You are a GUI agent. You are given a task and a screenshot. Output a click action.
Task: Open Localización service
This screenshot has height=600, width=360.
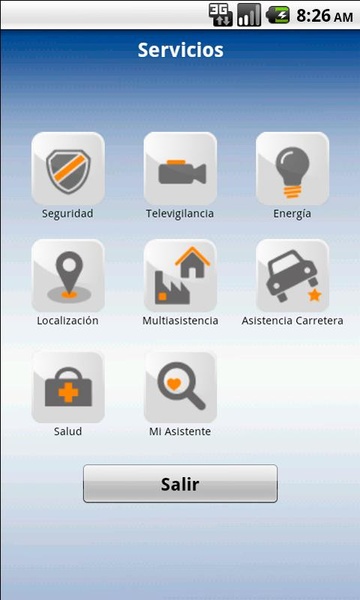tap(68, 276)
